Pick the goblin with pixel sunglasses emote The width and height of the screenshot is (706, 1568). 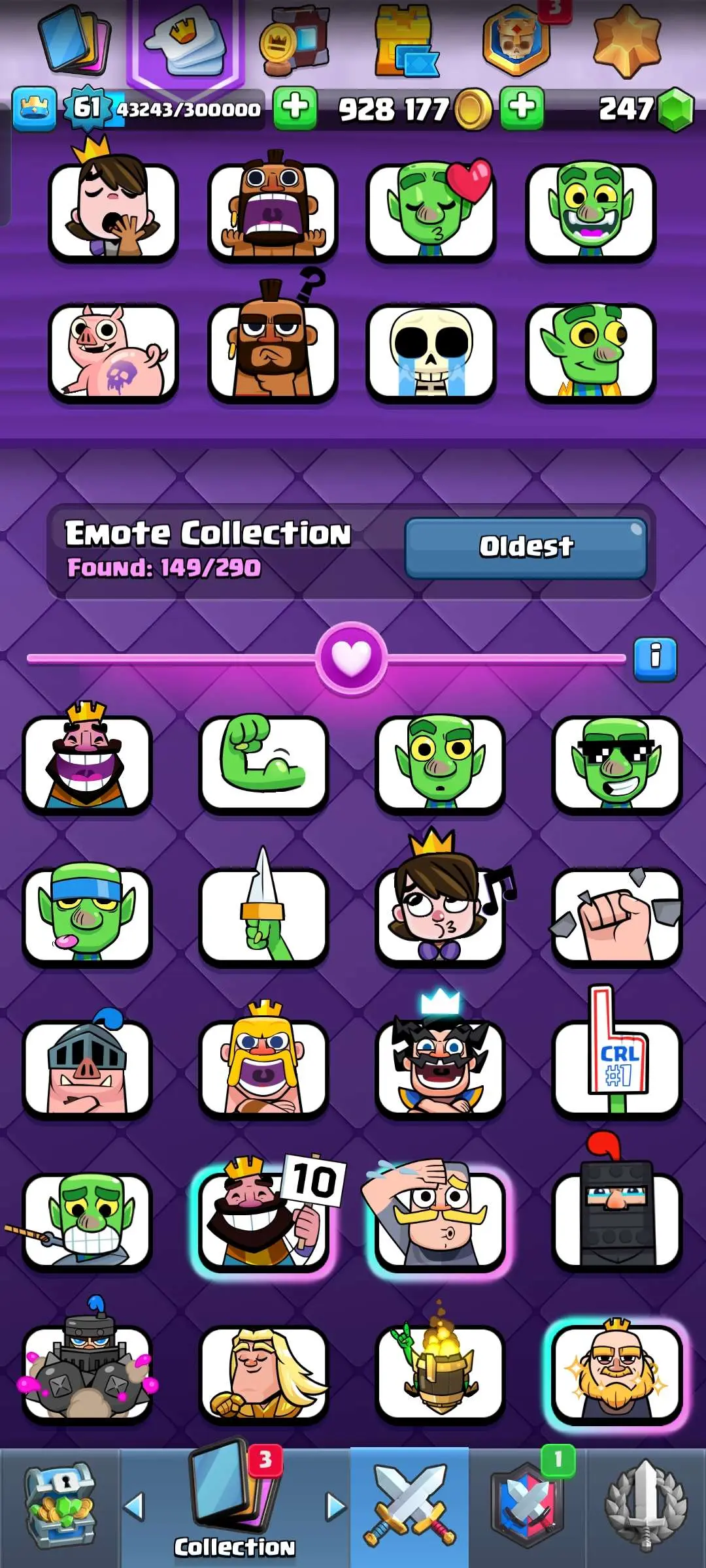(616, 763)
